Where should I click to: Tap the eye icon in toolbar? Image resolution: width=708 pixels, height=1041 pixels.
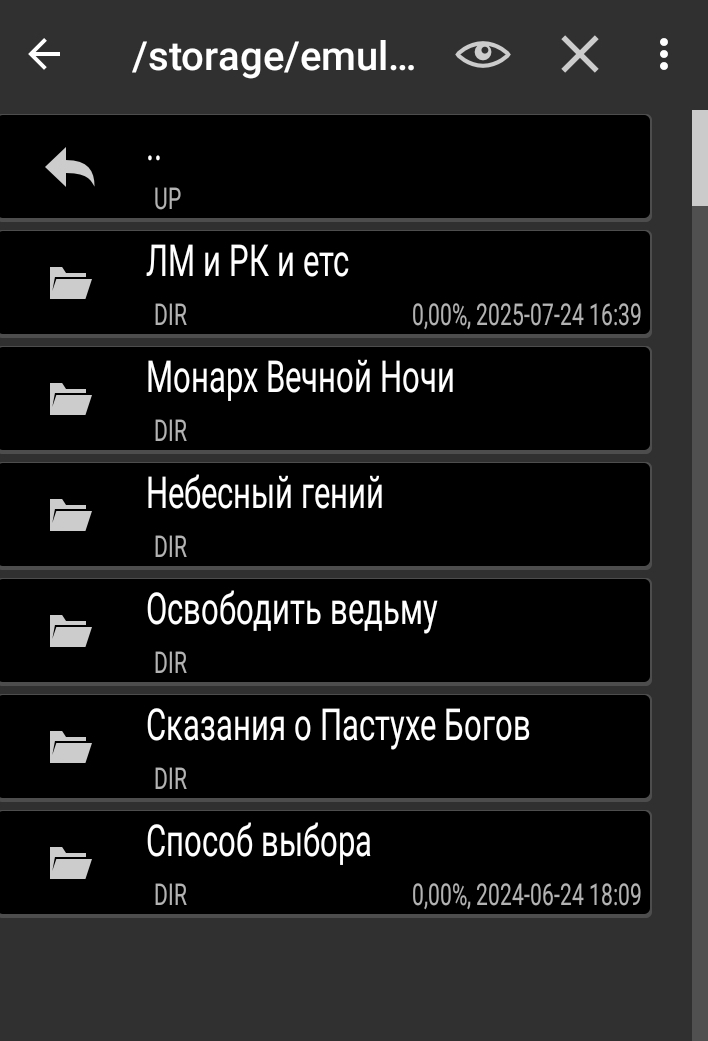coord(483,55)
